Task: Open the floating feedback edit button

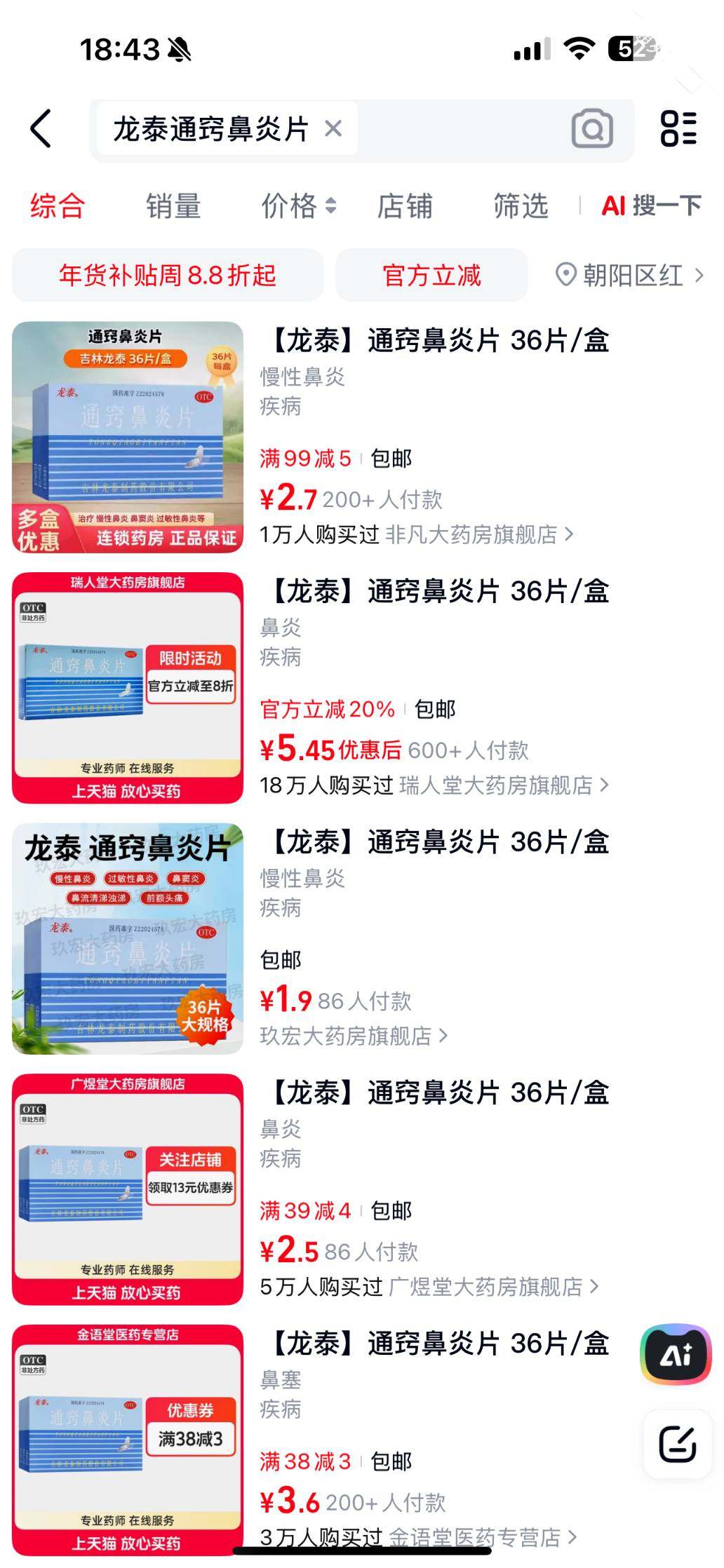Action: (677, 1444)
